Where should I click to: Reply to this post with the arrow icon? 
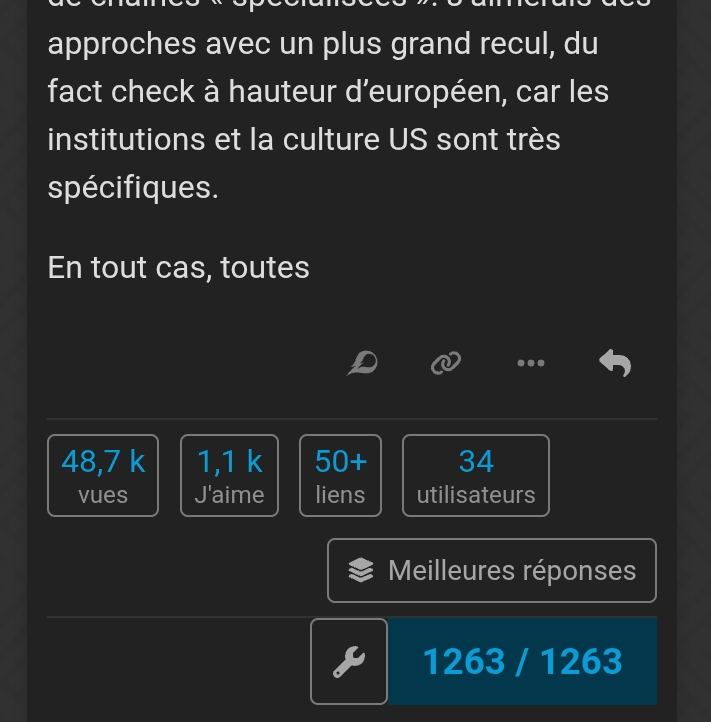pyautogui.click(x=615, y=364)
